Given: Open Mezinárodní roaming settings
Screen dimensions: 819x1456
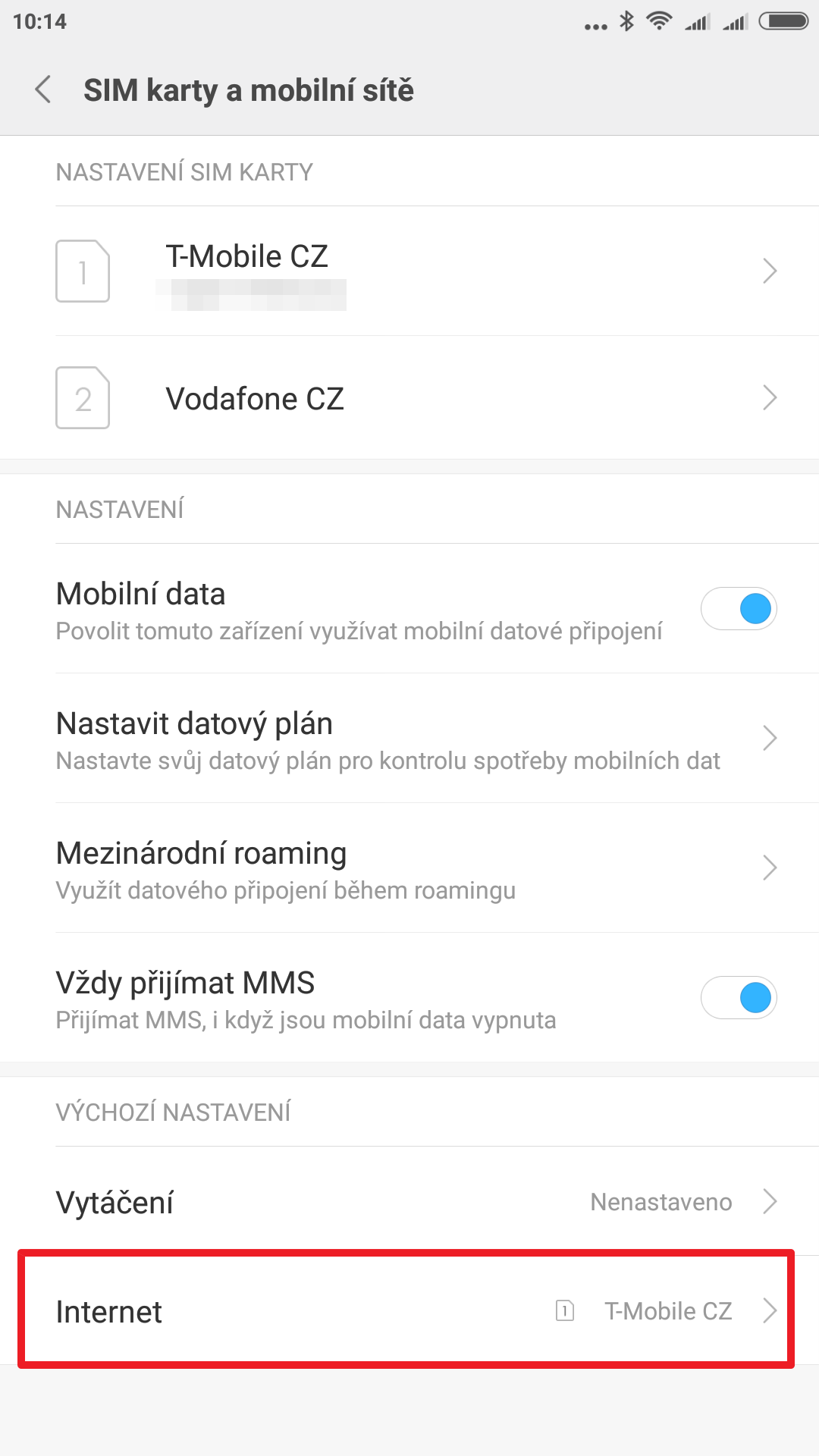Looking at the screenshot, I should click(x=409, y=868).
